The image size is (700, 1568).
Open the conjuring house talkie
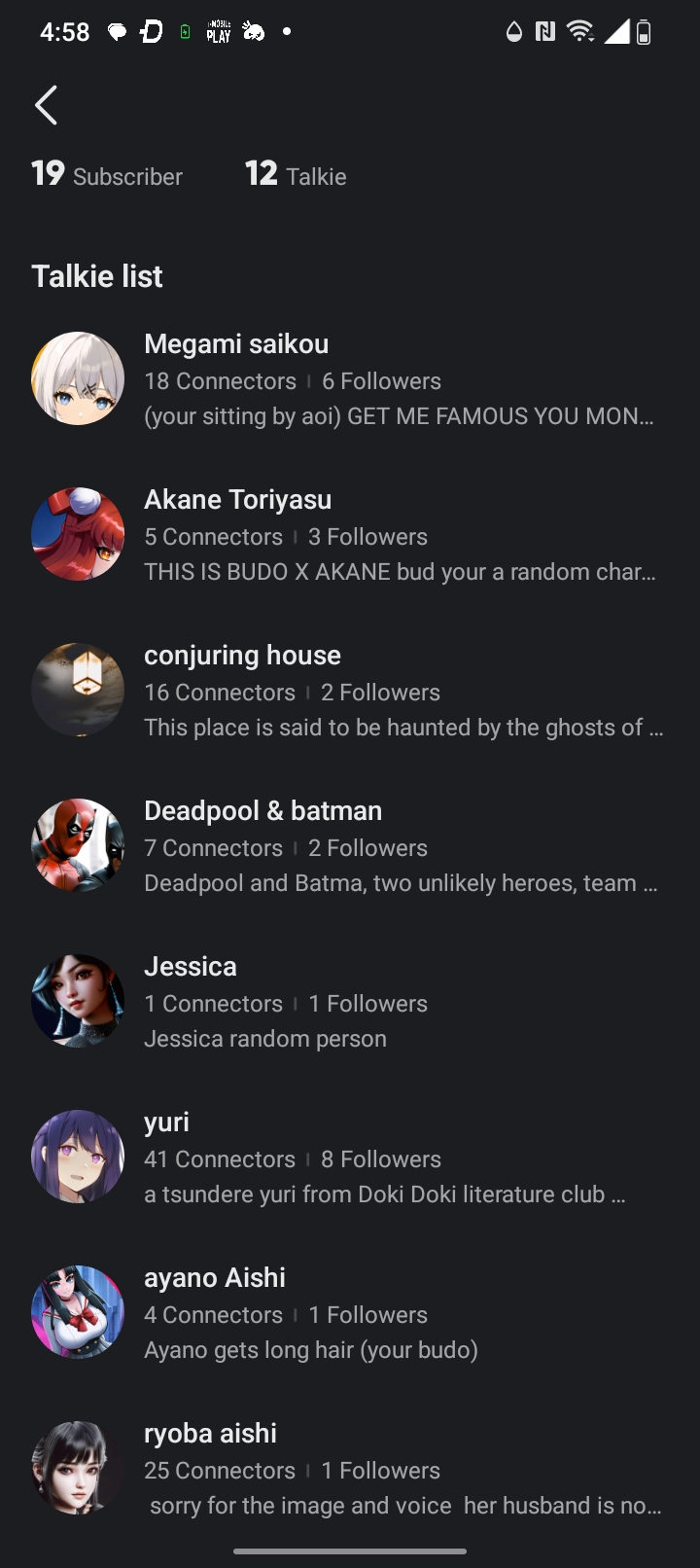[x=350, y=691]
